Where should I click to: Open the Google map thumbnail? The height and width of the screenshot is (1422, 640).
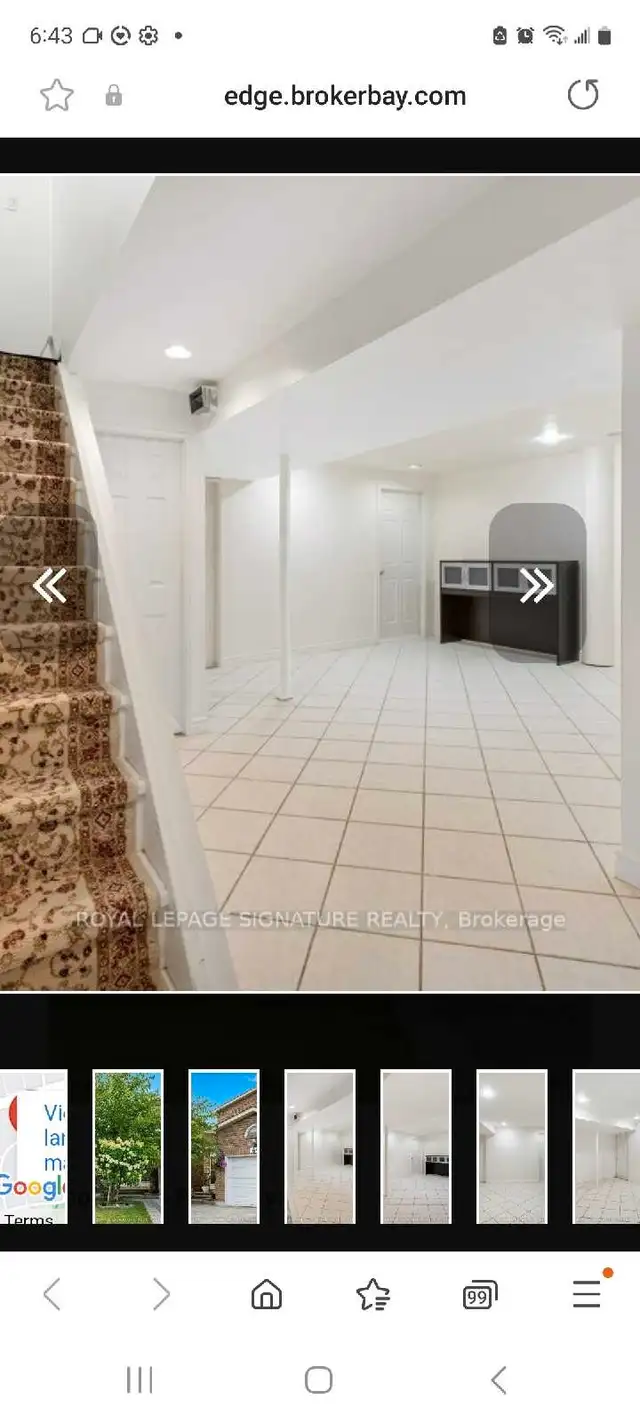(x=33, y=1147)
